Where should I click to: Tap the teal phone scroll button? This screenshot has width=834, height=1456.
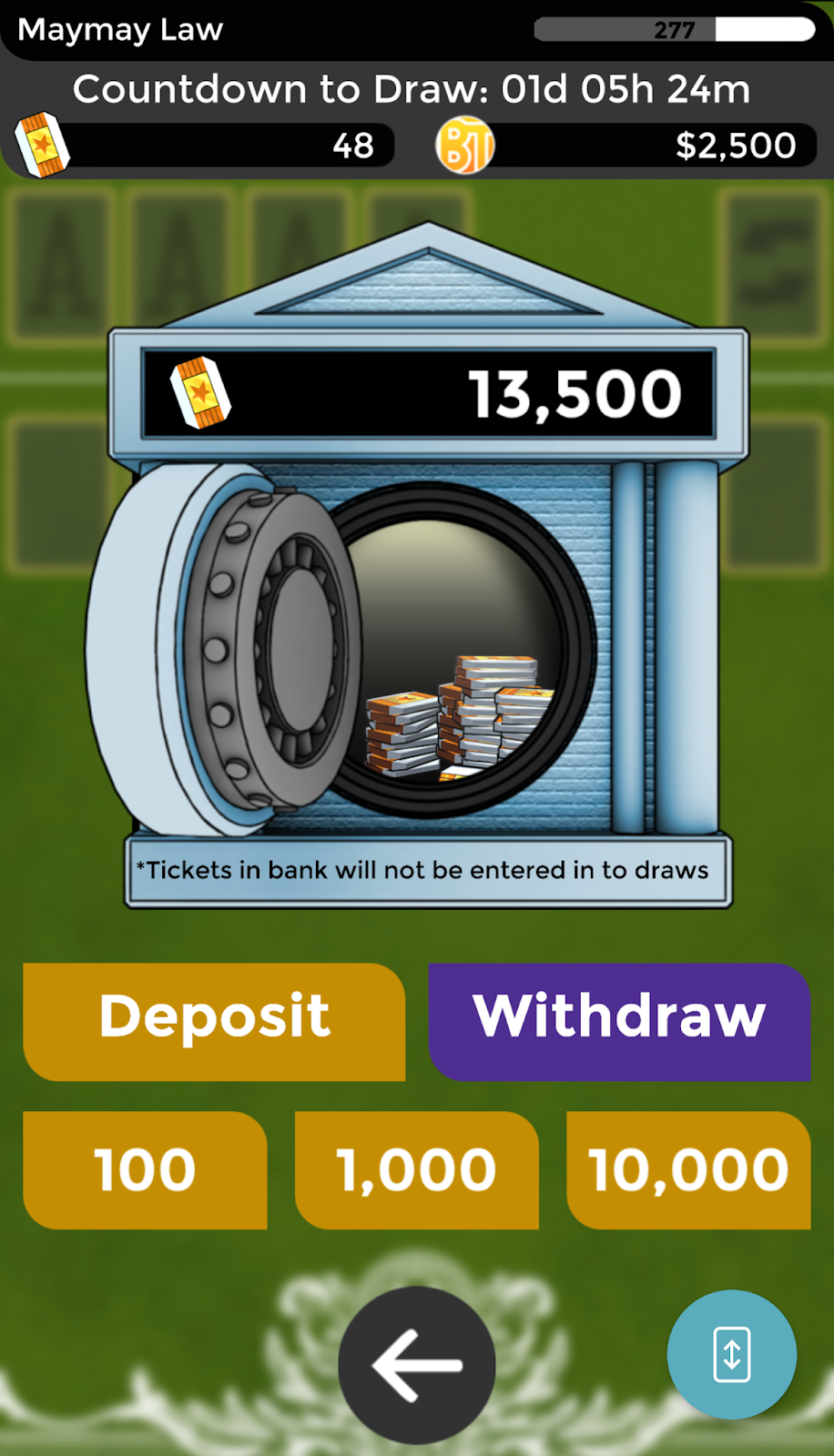pyautogui.click(x=731, y=1354)
